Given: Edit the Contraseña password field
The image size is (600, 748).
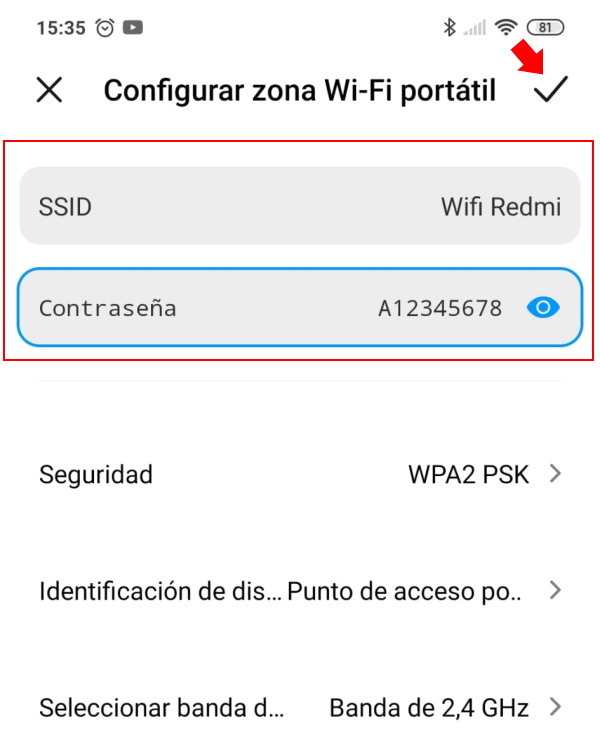Looking at the screenshot, I should coord(270,308).
